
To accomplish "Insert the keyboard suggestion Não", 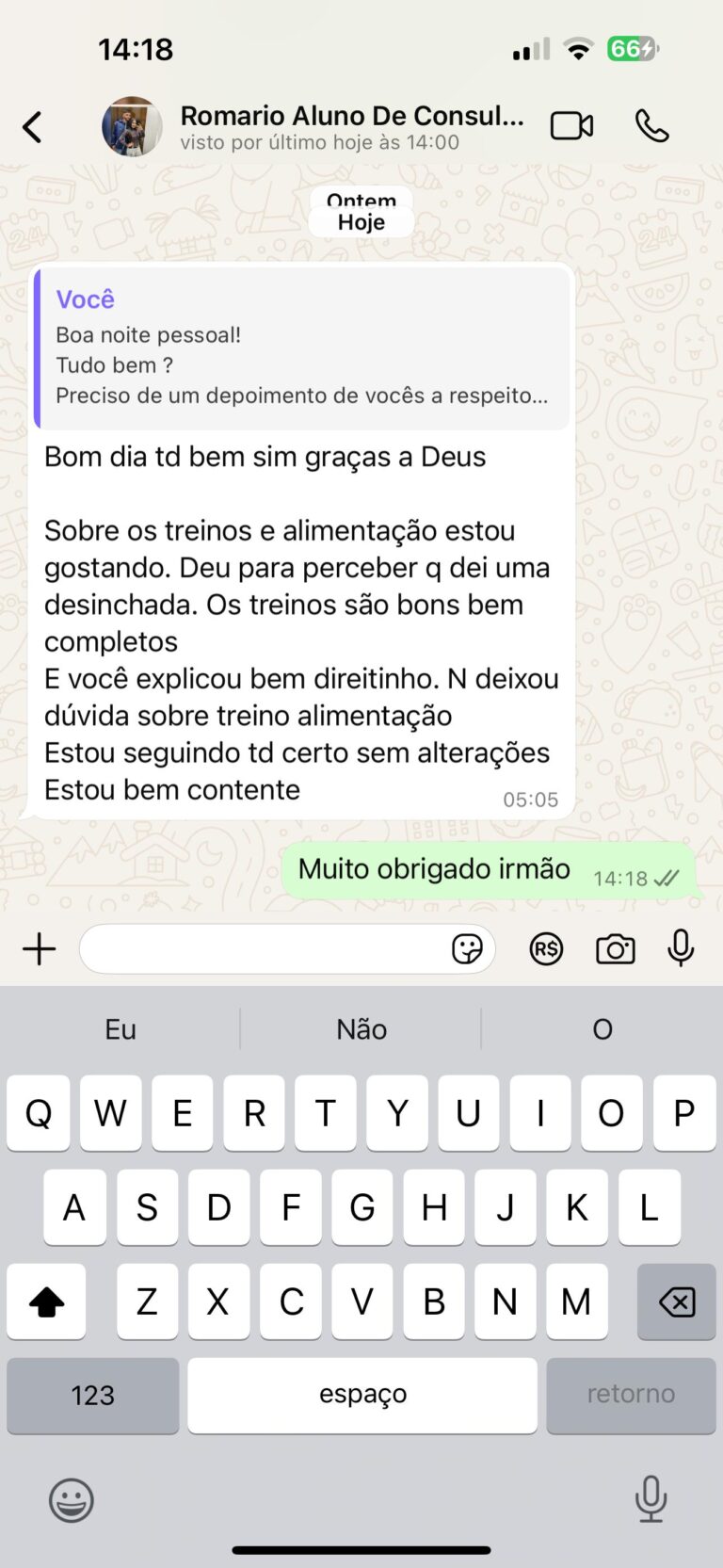I will [x=361, y=1029].
